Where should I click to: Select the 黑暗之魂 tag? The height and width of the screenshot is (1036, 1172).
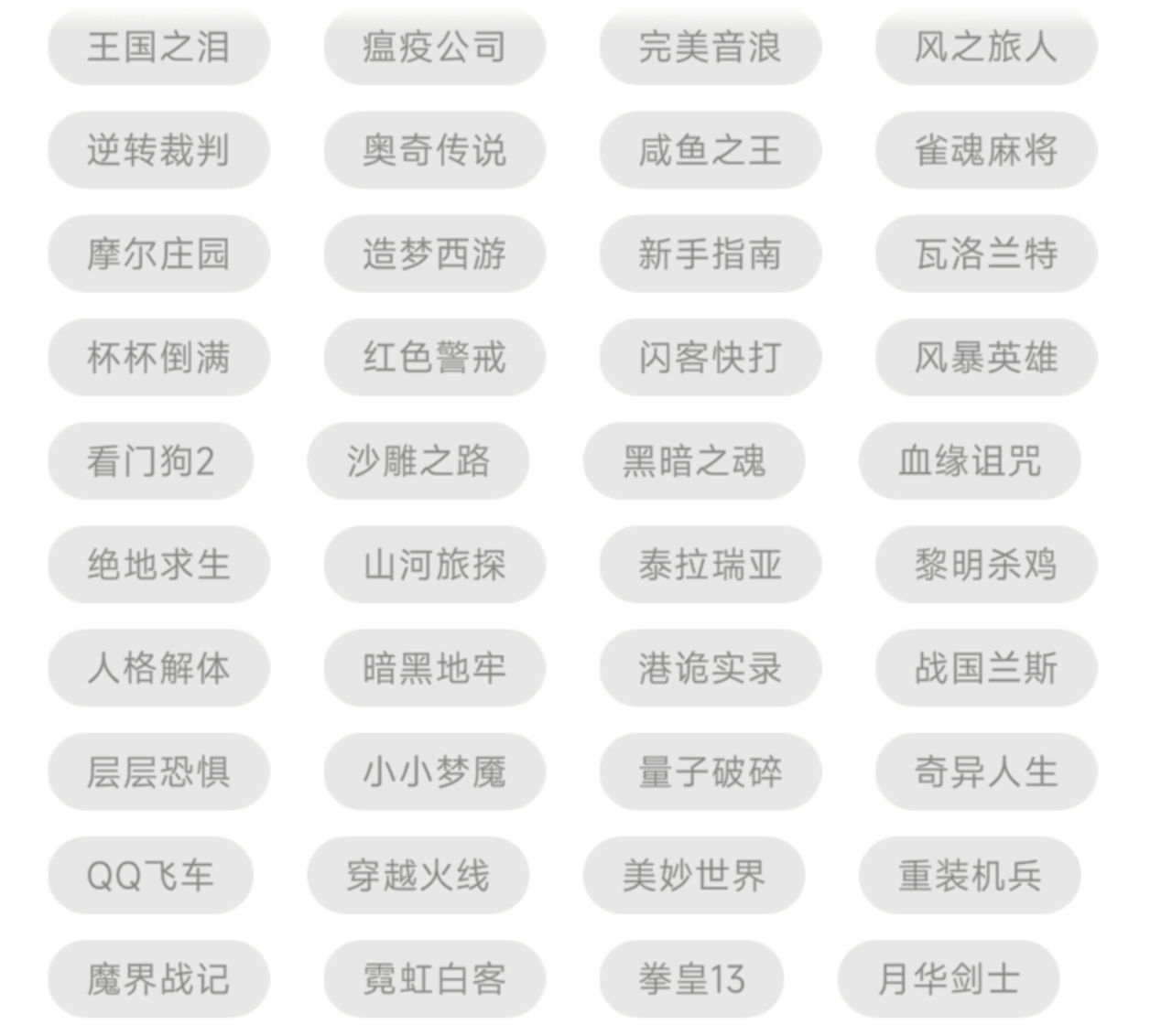point(693,460)
